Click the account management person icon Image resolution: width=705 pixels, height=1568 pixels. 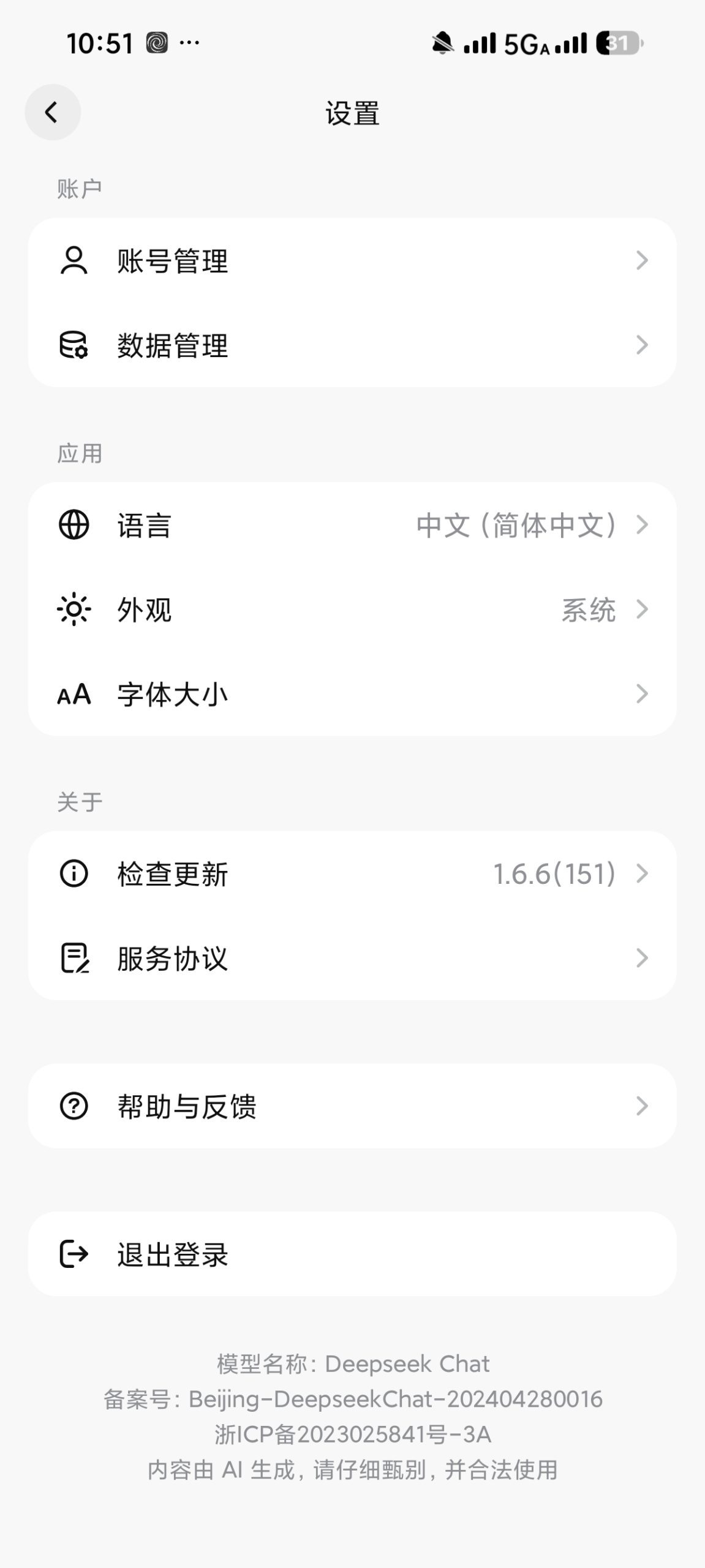click(74, 260)
